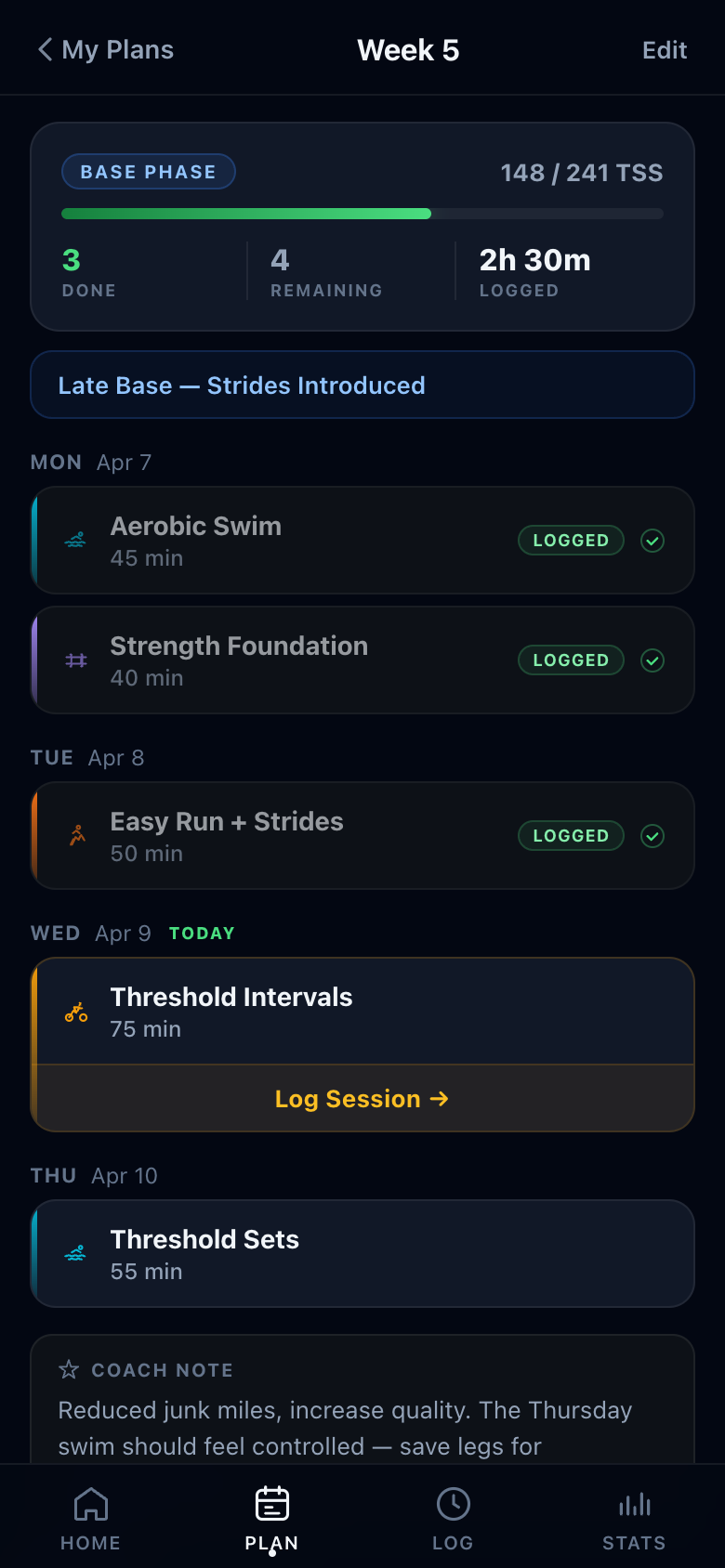Image resolution: width=725 pixels, height=1568 pixels.
Task: Select the runner icon on Easy Run + Strides
Action: click(x=77, y=835)
